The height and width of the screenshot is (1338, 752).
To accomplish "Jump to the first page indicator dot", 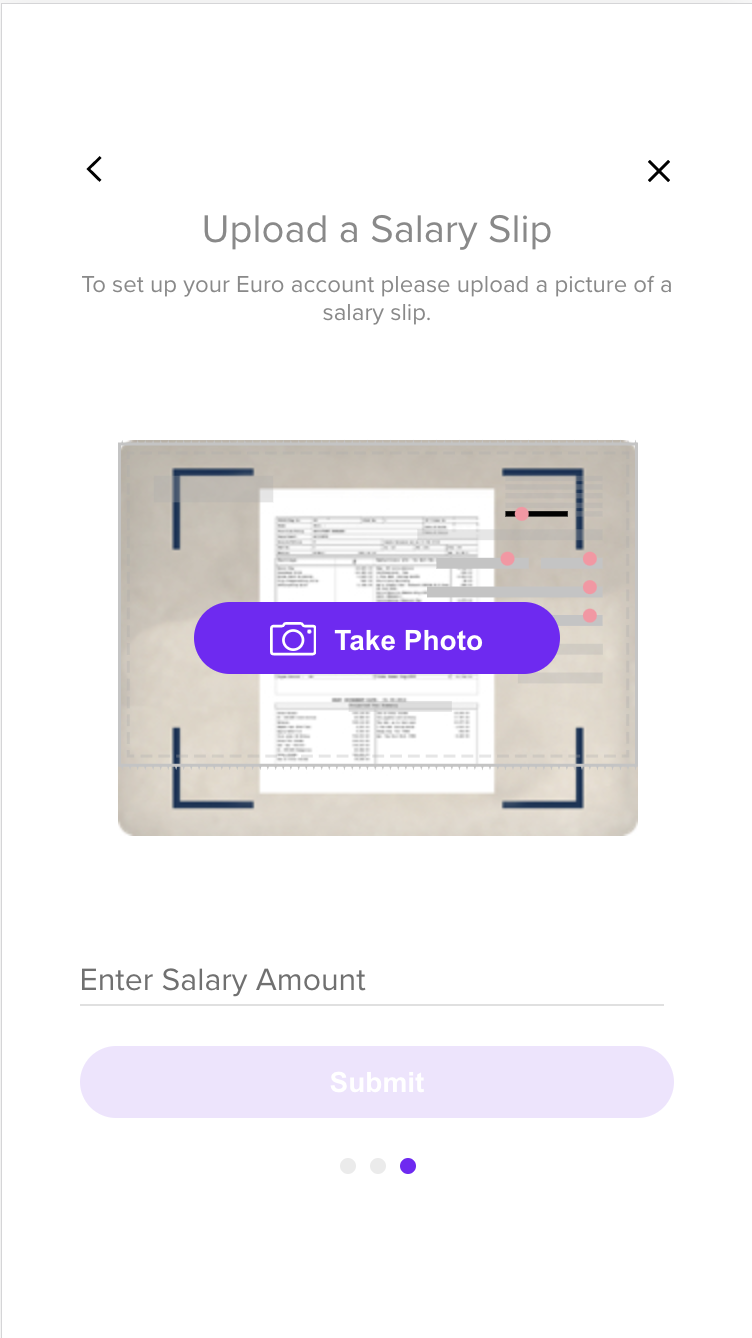I will (348, 1166).
